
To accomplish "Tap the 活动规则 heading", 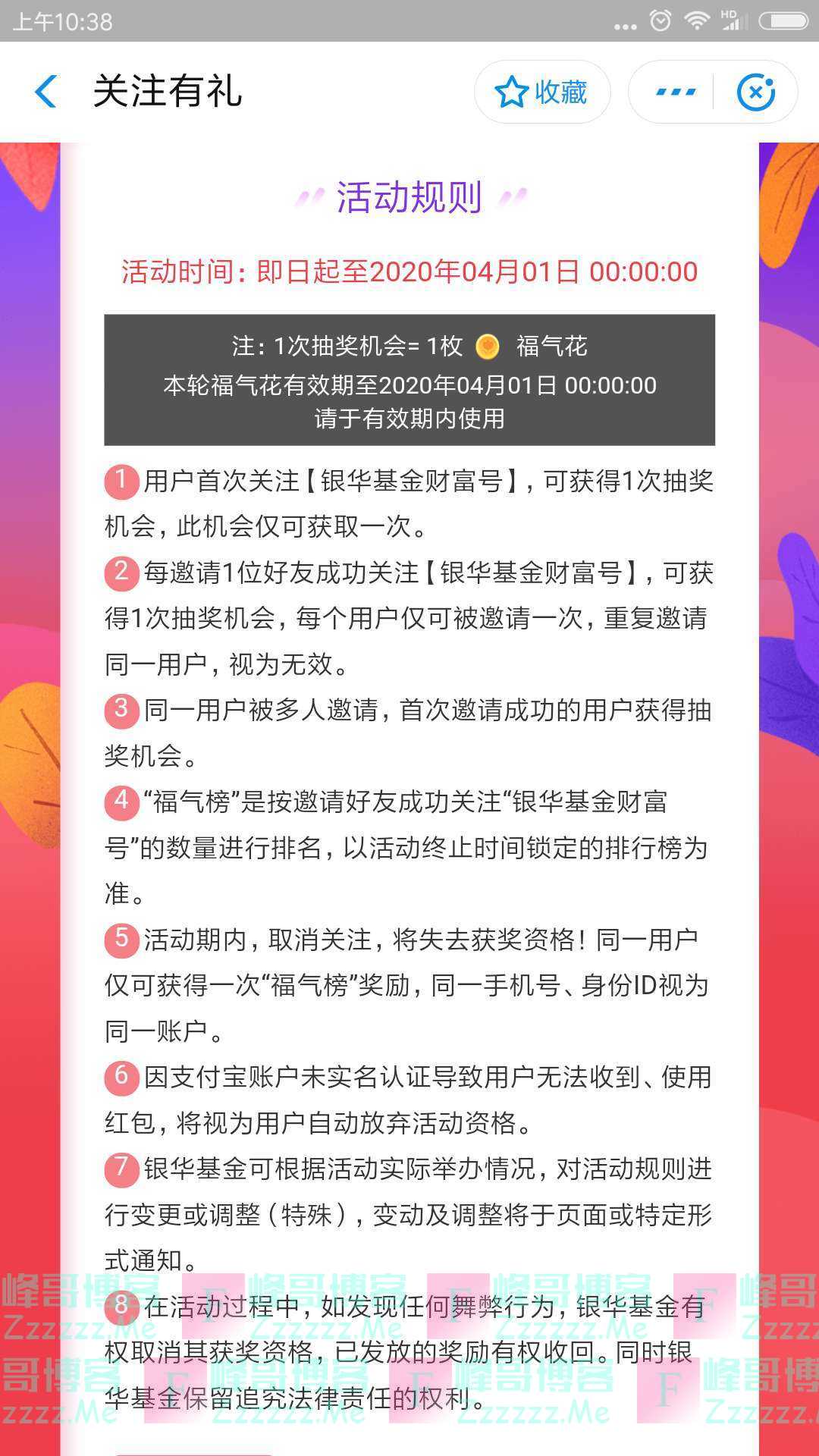I will point(409,196).
